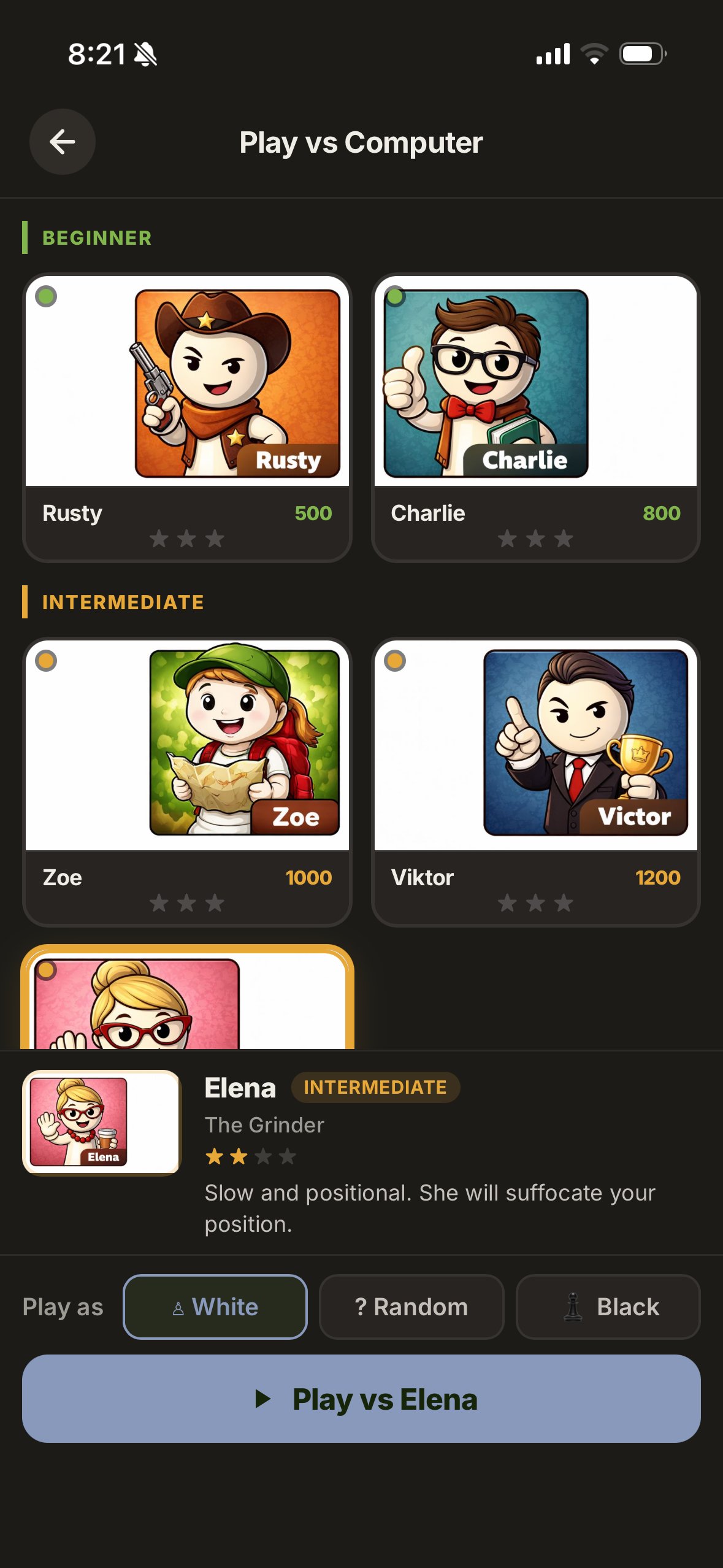723x1568 pixels.
Task: Select White as your playing color
Action: [x=215, y=1307]
